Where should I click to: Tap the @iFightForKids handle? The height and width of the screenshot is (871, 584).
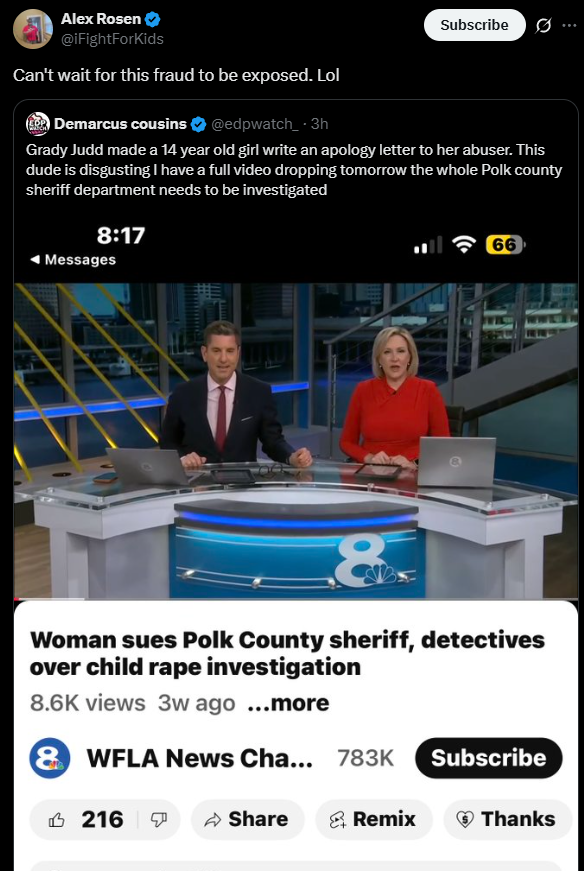(x=112, y=39)
